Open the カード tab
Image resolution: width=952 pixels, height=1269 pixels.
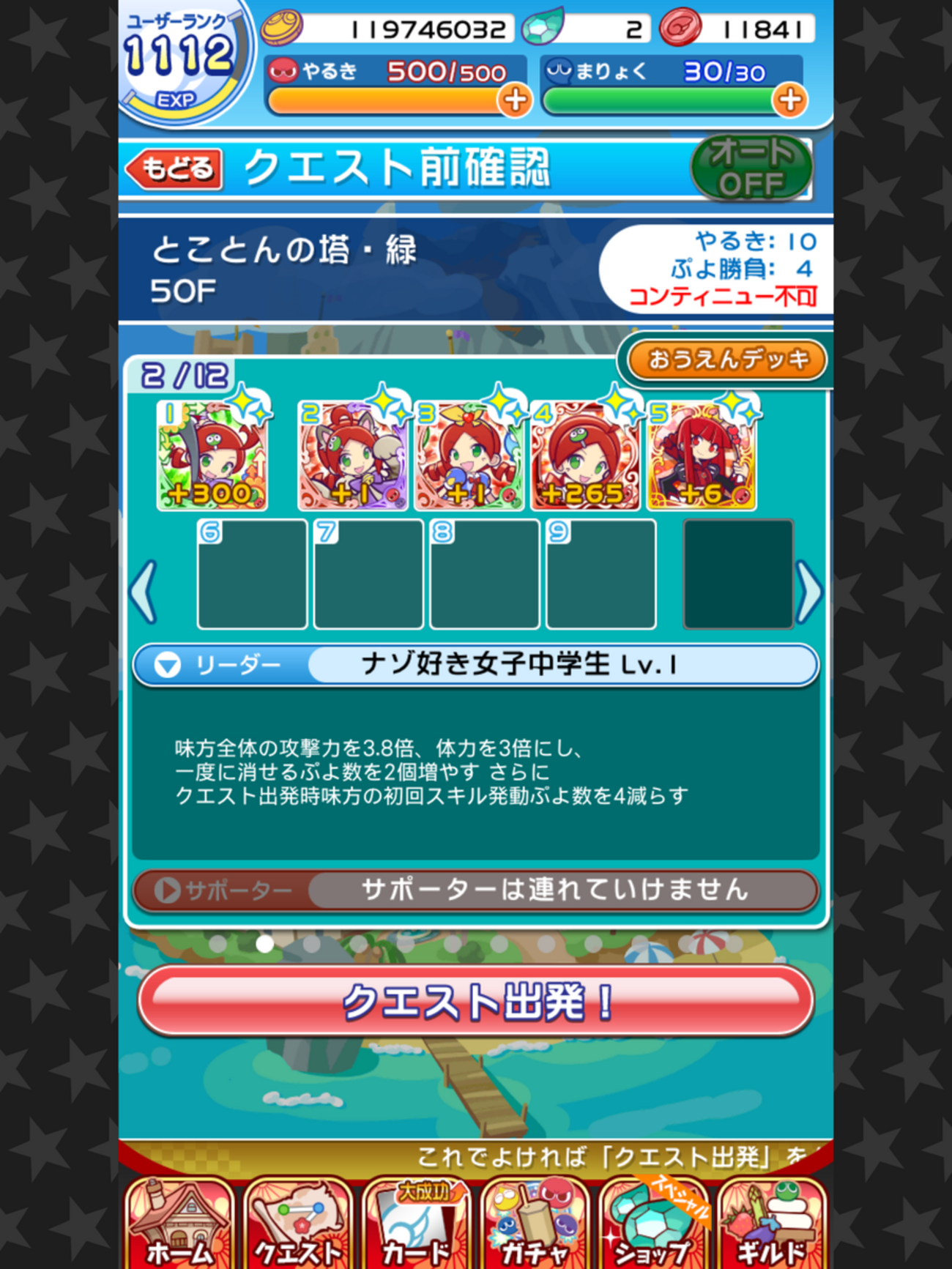click(417, 1224)
